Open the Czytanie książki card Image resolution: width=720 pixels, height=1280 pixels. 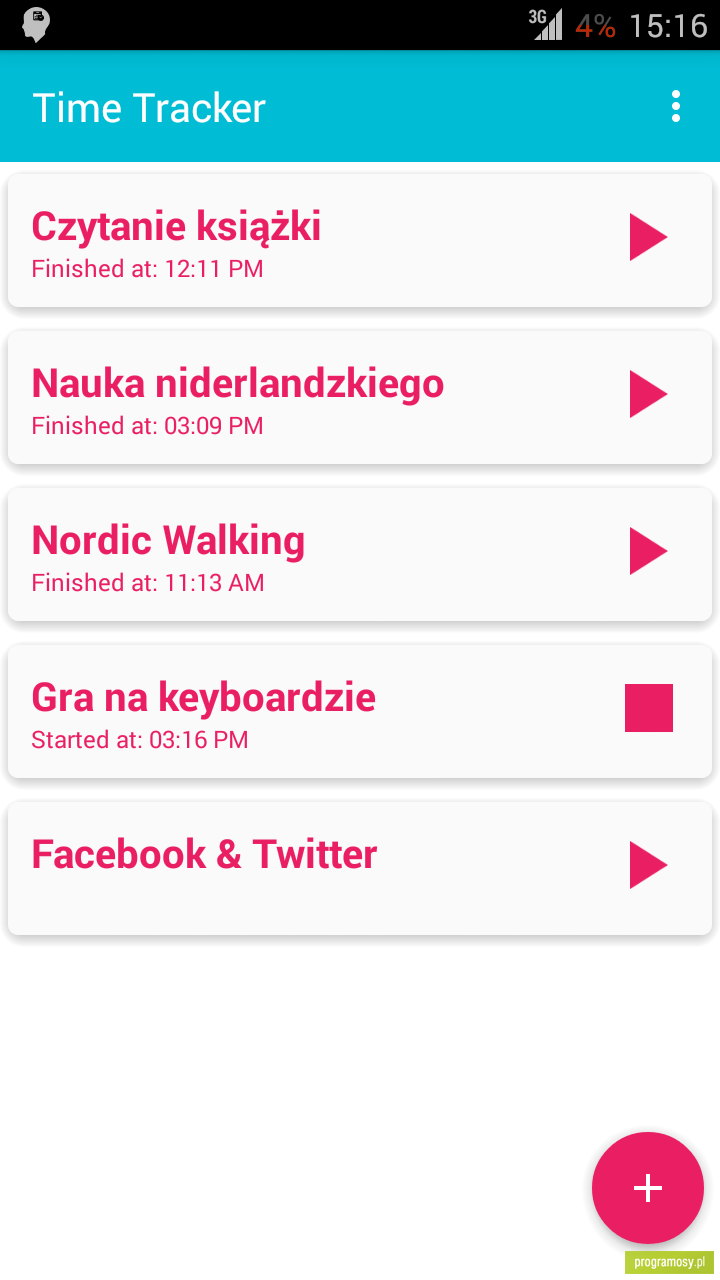click(360, 240)
